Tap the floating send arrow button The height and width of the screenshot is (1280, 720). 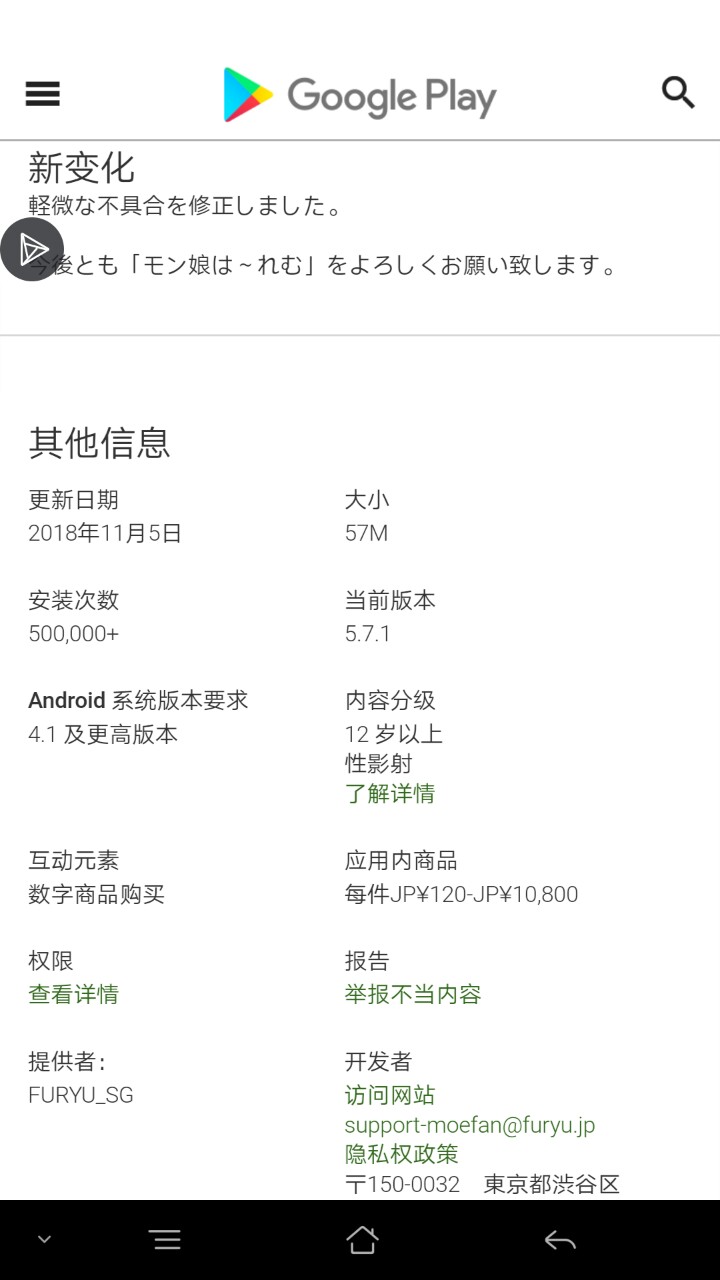point(32,249)
